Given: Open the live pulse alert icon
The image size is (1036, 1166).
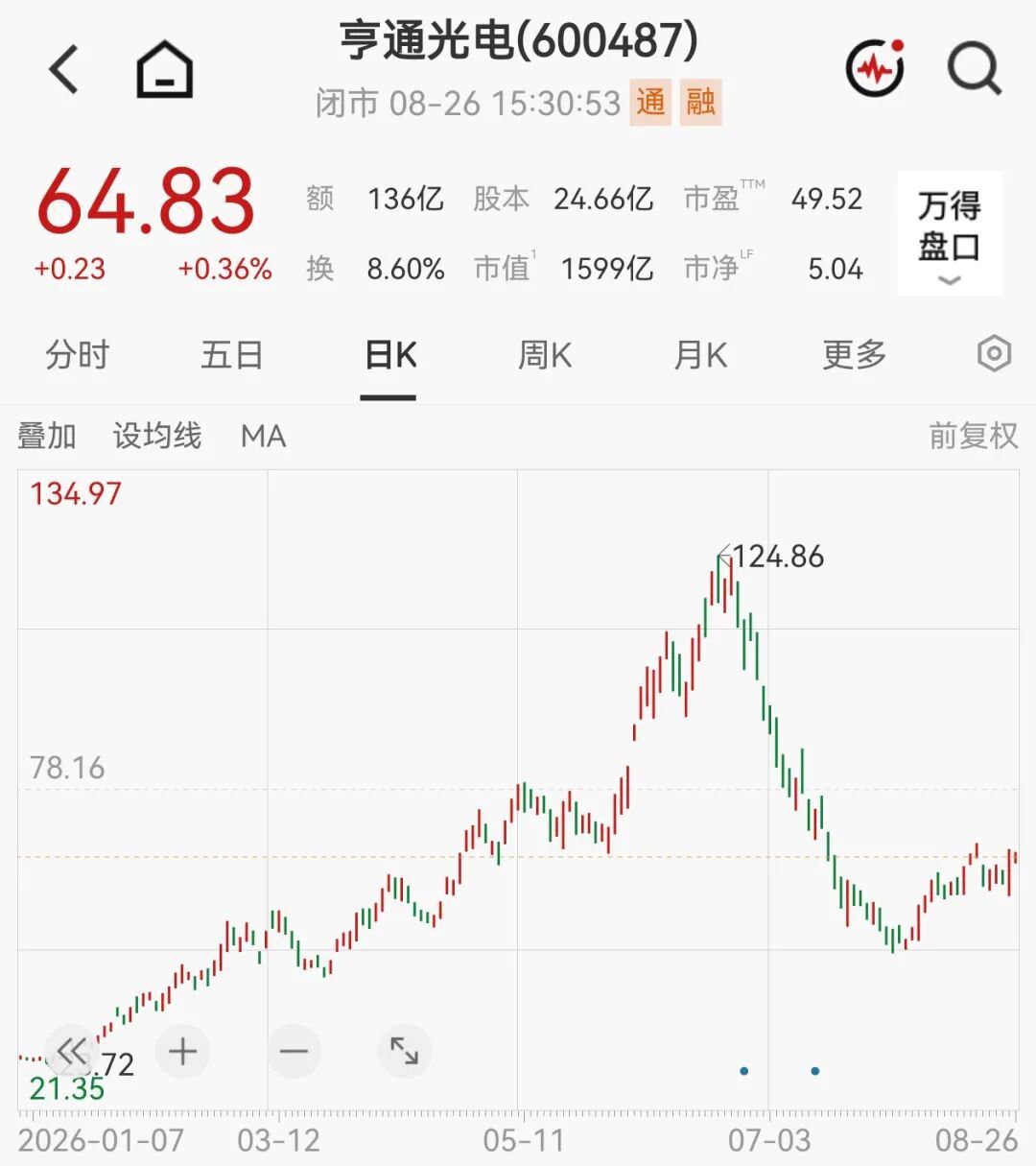Looking at the screenshot, I should coord(875,68).
